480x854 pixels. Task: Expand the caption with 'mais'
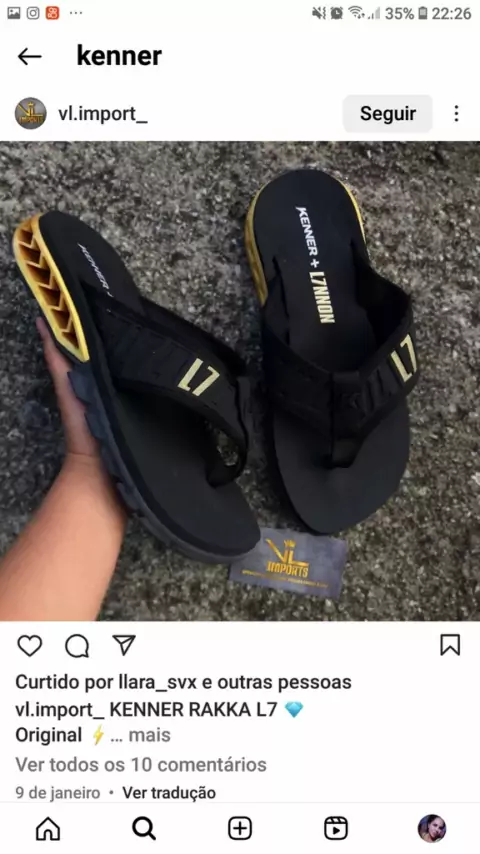(x=149, y=735)
